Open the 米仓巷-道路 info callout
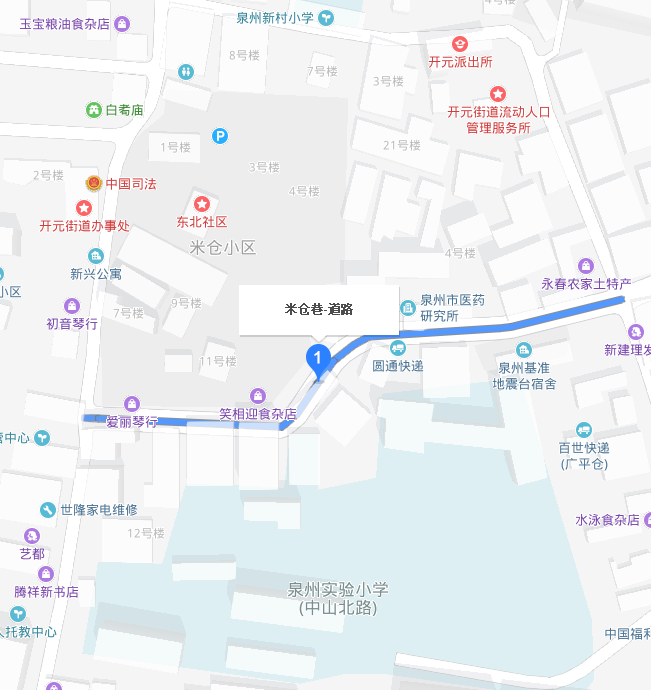 tap(318, 310)
